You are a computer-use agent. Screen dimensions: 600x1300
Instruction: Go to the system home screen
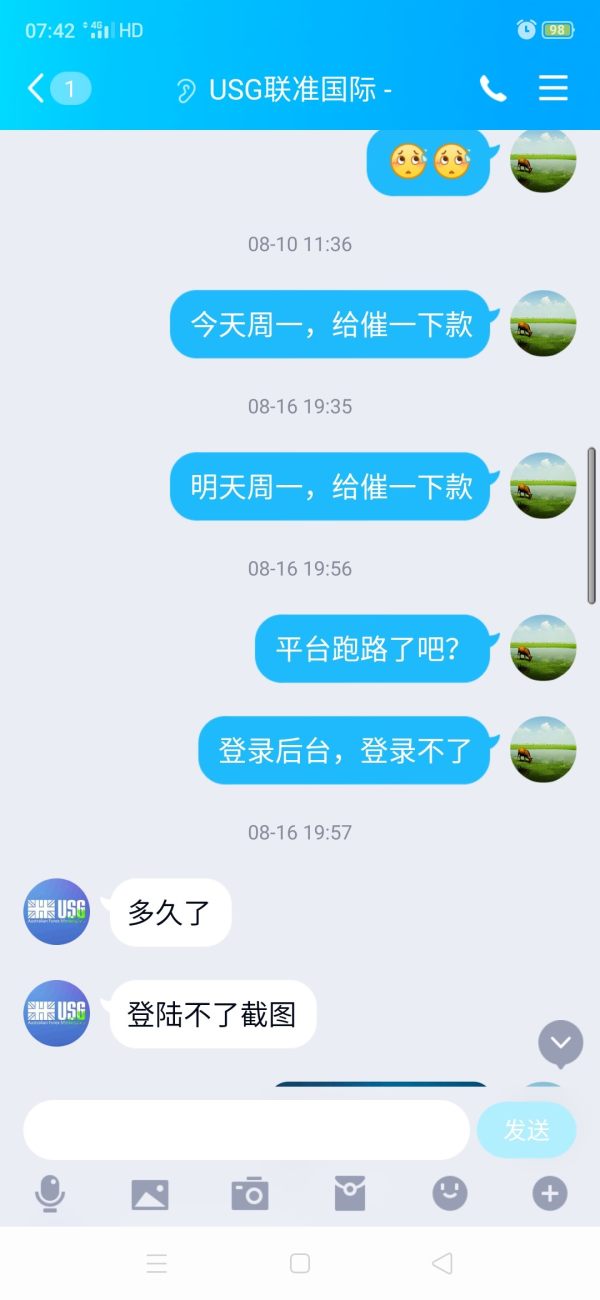[x=300, y=1263]
